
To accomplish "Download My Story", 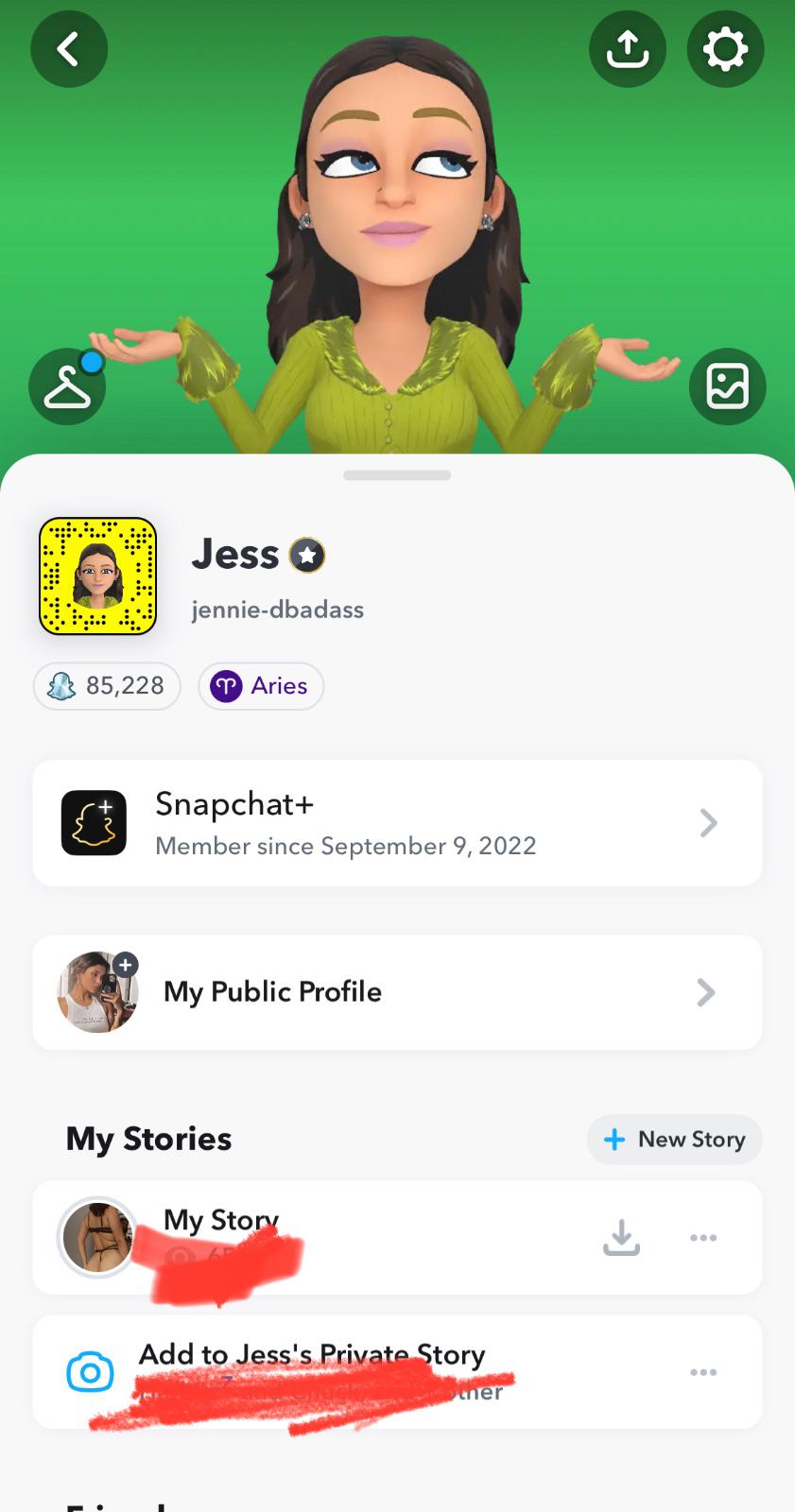I will tap(621, 1237).
